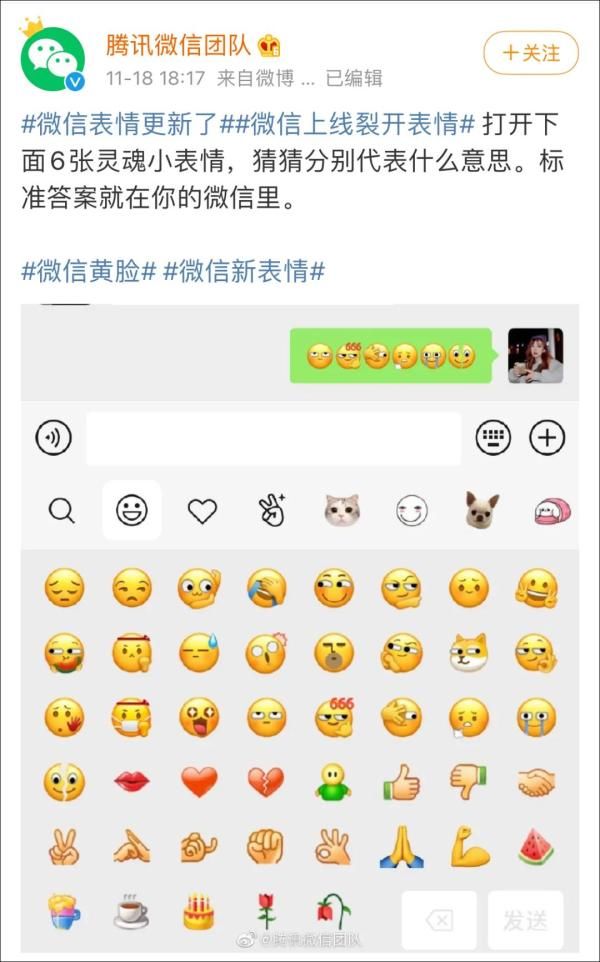Open hashtag #微信上线裂开表情#
Image resolution: width=600 pixels, height=962 pixels.
pos(346,126)
